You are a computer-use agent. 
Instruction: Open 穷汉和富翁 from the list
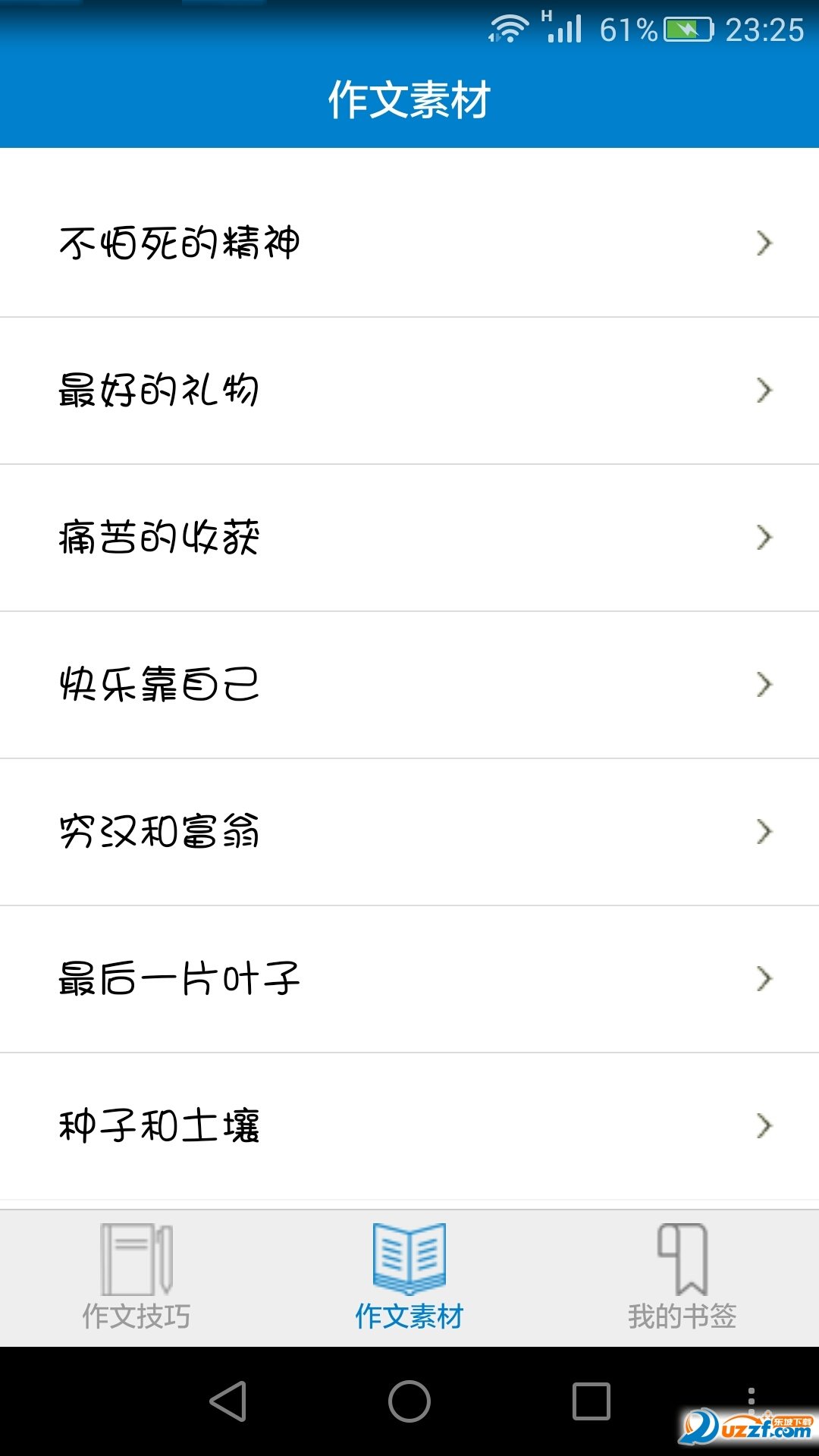409,832
